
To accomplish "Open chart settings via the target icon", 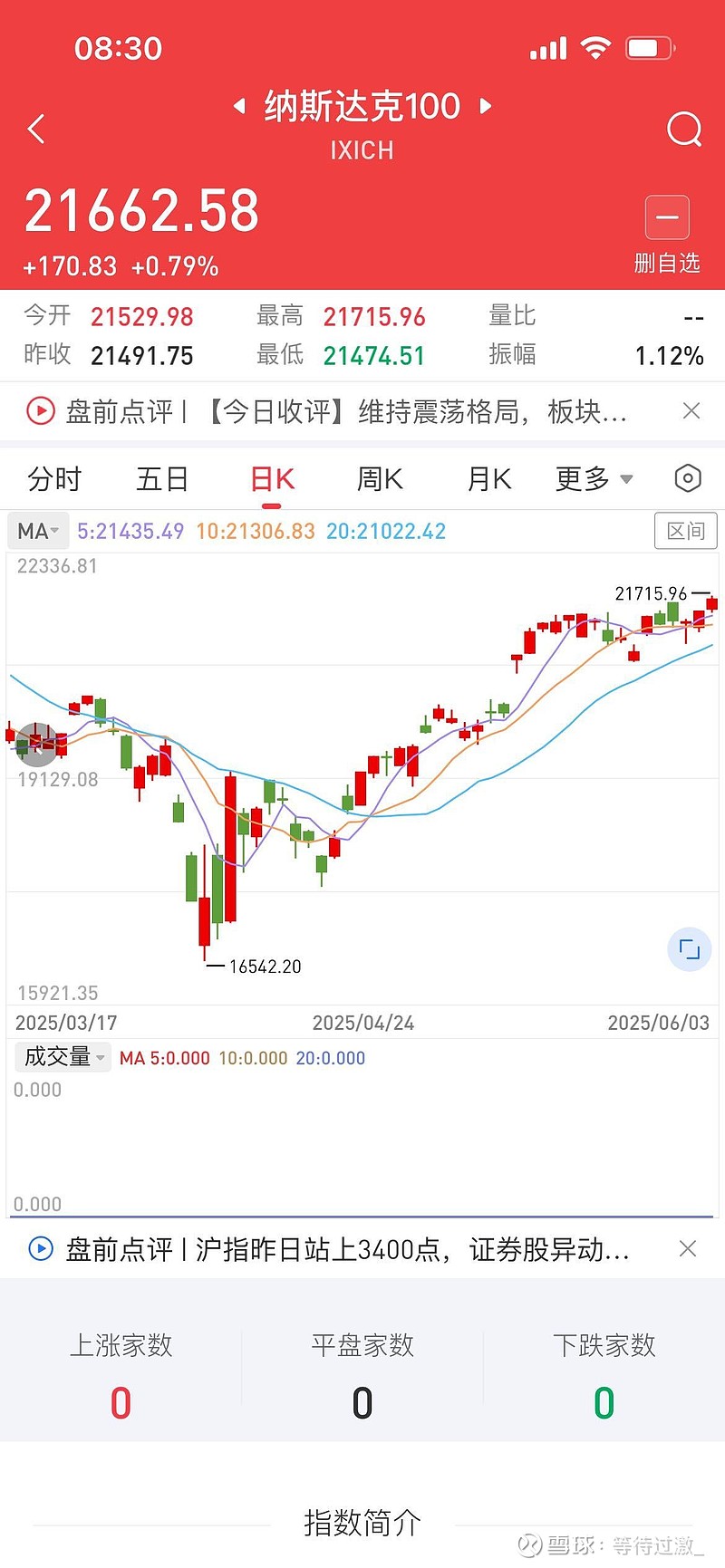I will tap(687, 478).
